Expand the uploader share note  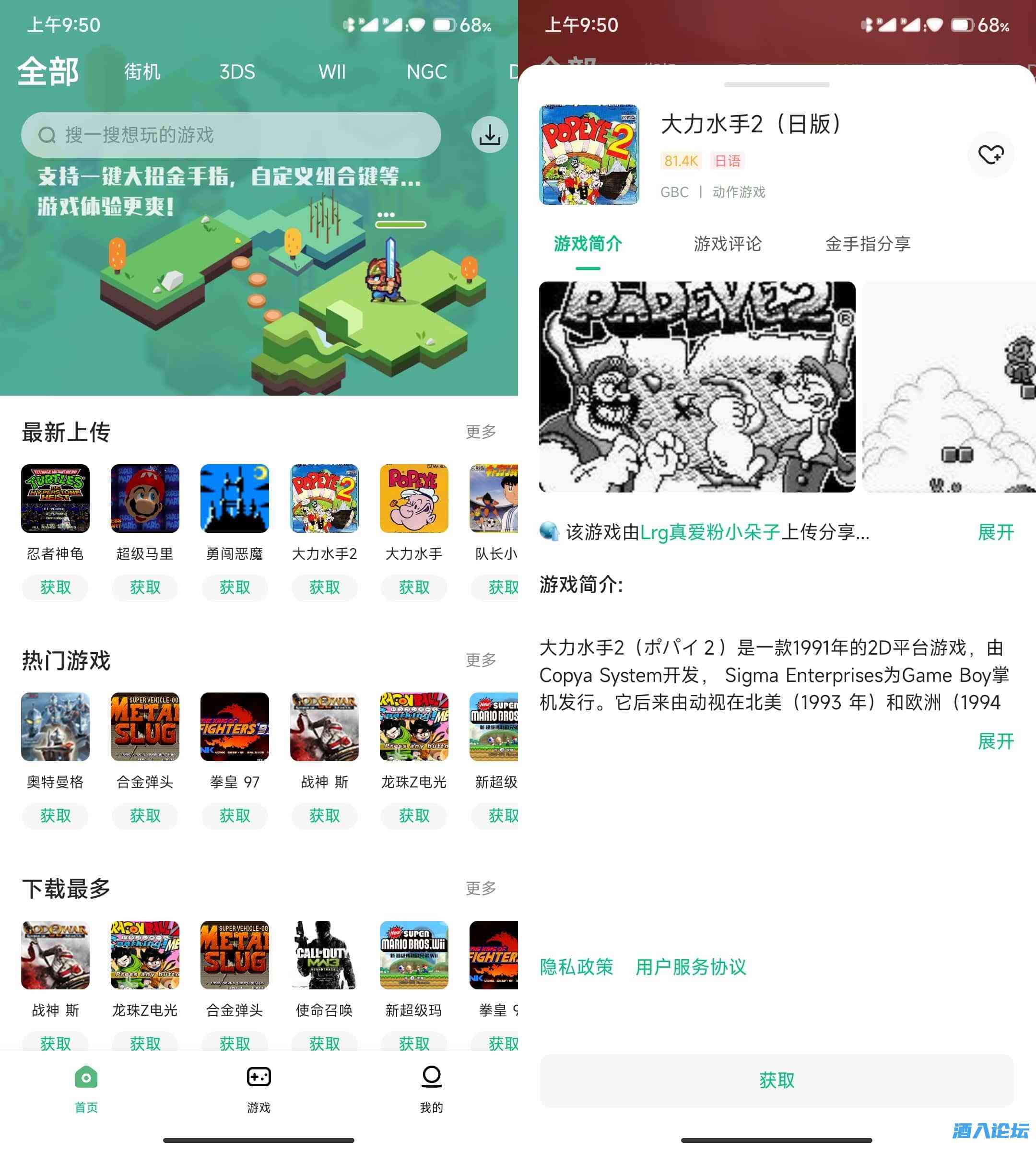(995, 532)
